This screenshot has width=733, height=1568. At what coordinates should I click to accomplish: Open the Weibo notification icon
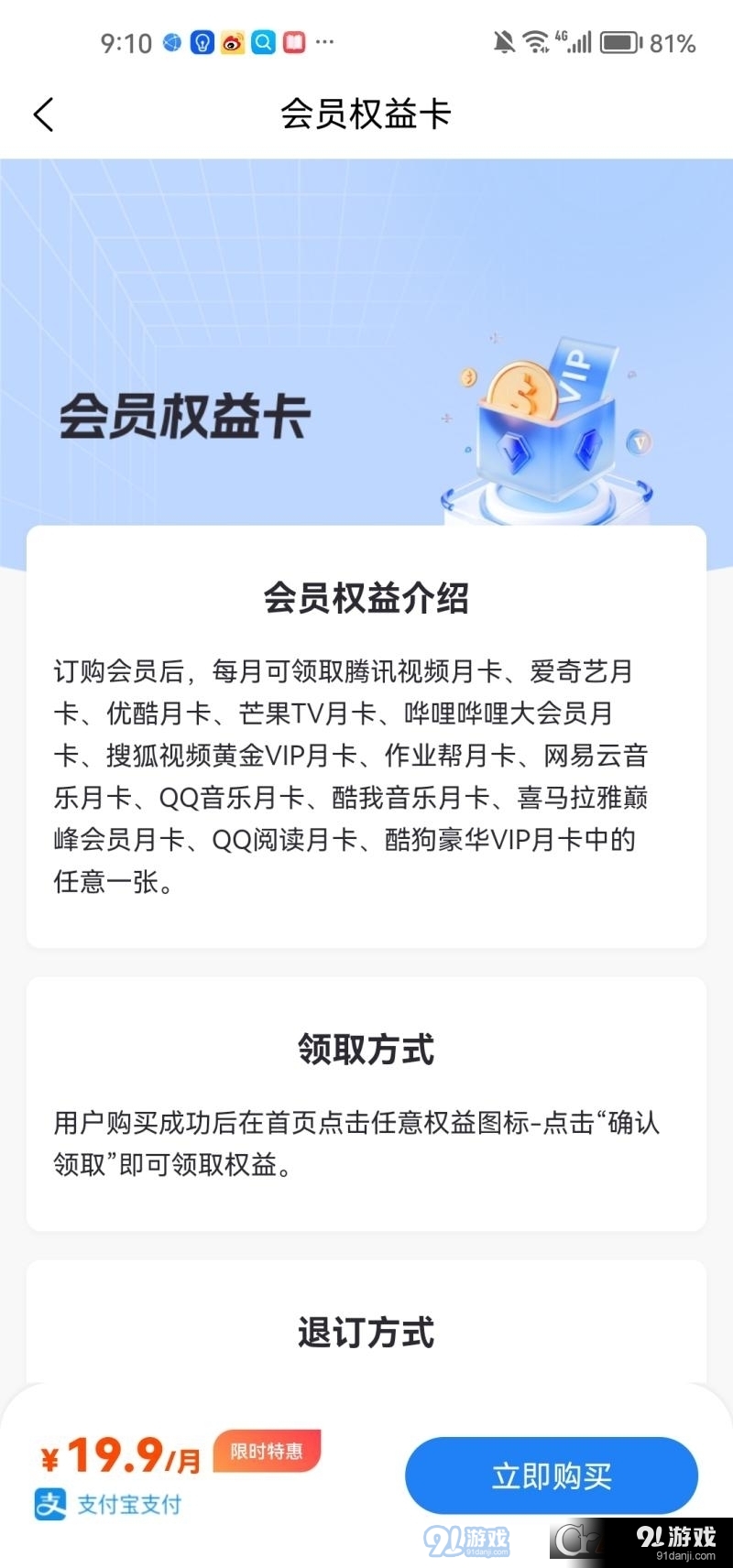(x=232, y=41)
